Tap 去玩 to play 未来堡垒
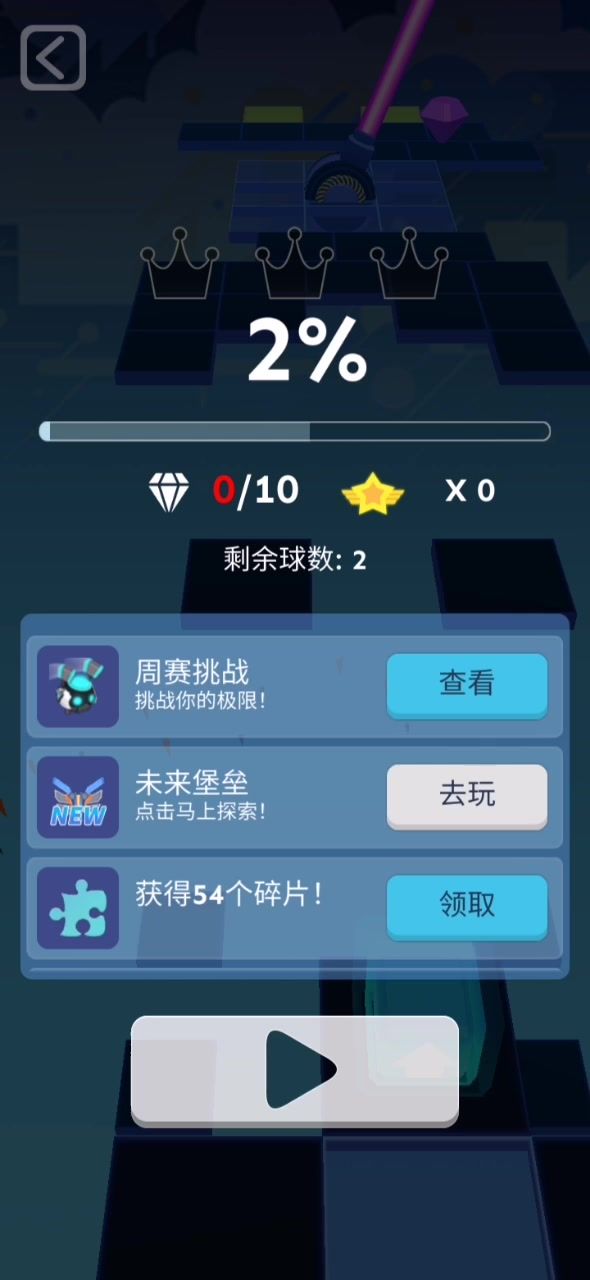 (x=467, y=796)
